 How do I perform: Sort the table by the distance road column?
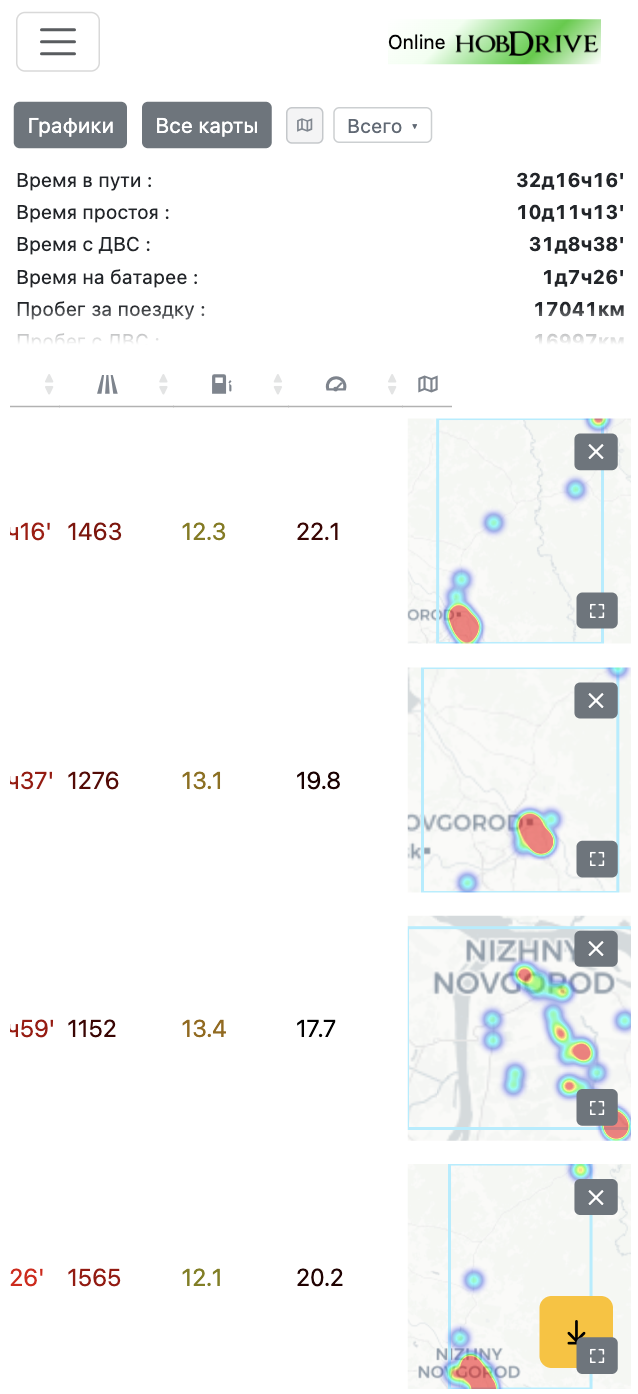click(107, 384)
